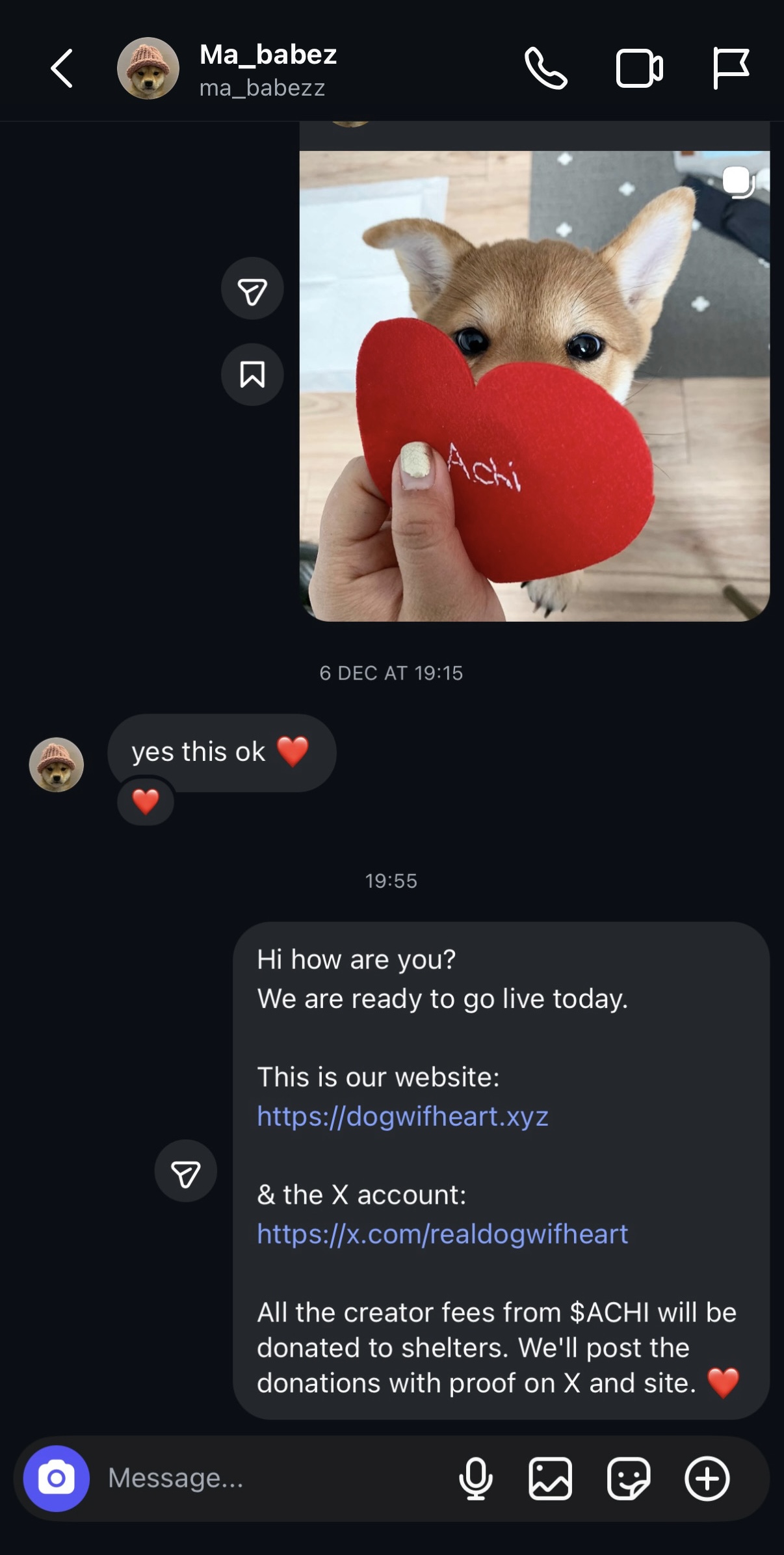Open the x.com/realdogwifheart link
The height and width of the screenshot is (1555, 784).
click(442, 1234)
